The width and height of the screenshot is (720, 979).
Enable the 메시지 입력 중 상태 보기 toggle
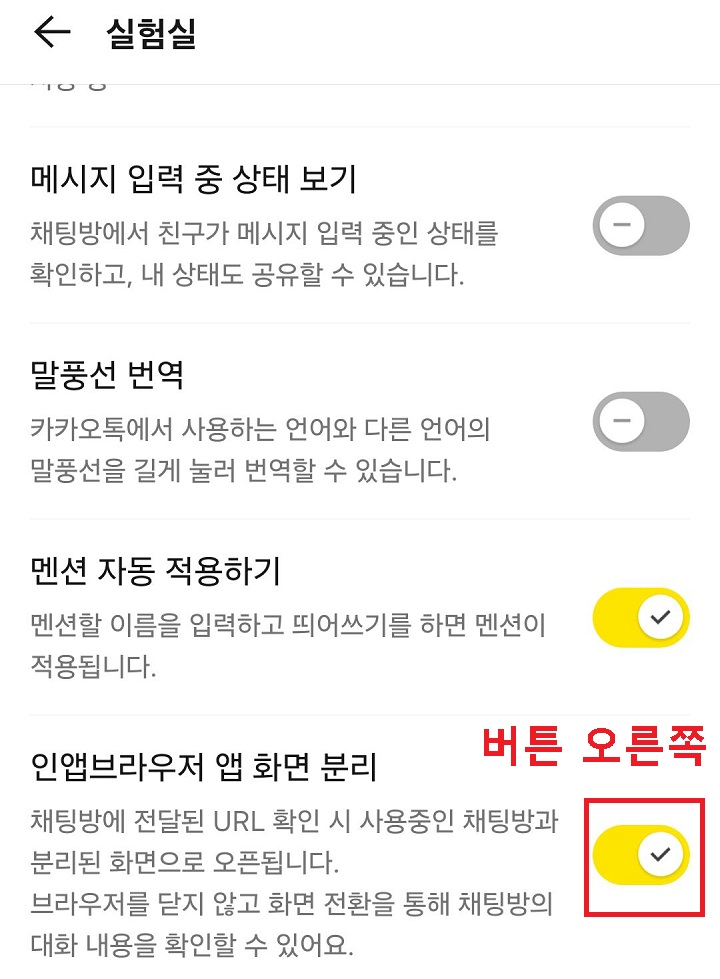click(641, 226)
